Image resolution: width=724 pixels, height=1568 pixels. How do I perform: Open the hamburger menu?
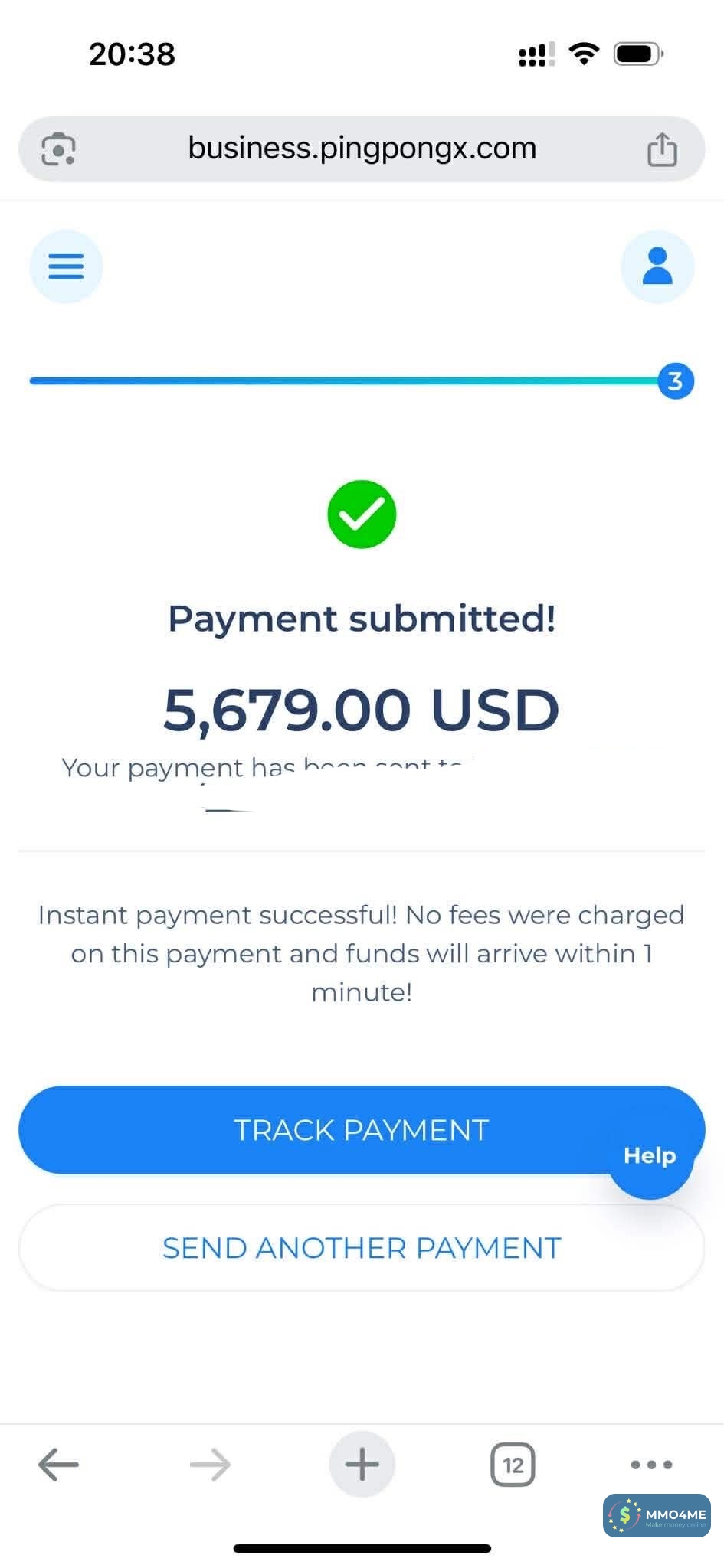[x=66, y=266]
